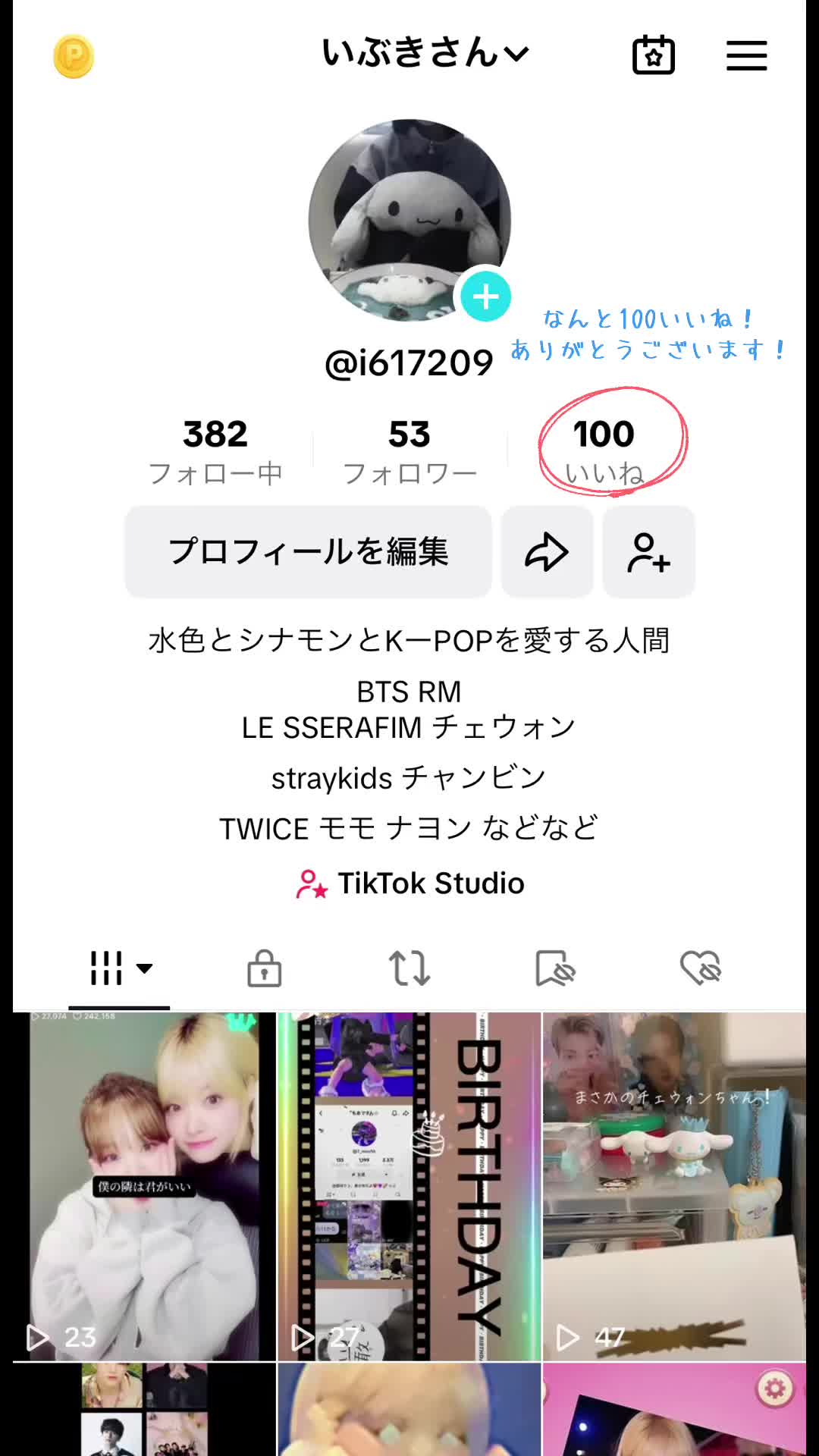Switch to the private videos lock tab
The image size is (819, 1456).
pos(264,968)
